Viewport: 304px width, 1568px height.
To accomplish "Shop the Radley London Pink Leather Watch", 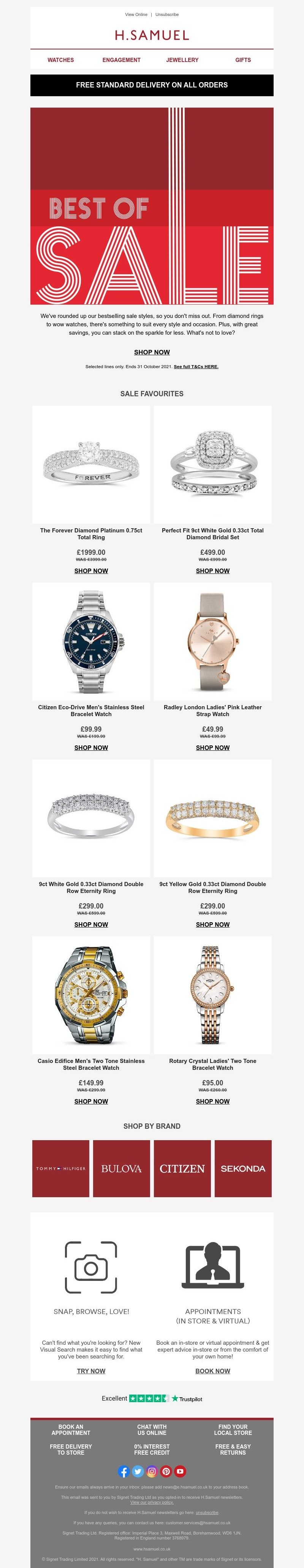I will click(x=213, y=747).
